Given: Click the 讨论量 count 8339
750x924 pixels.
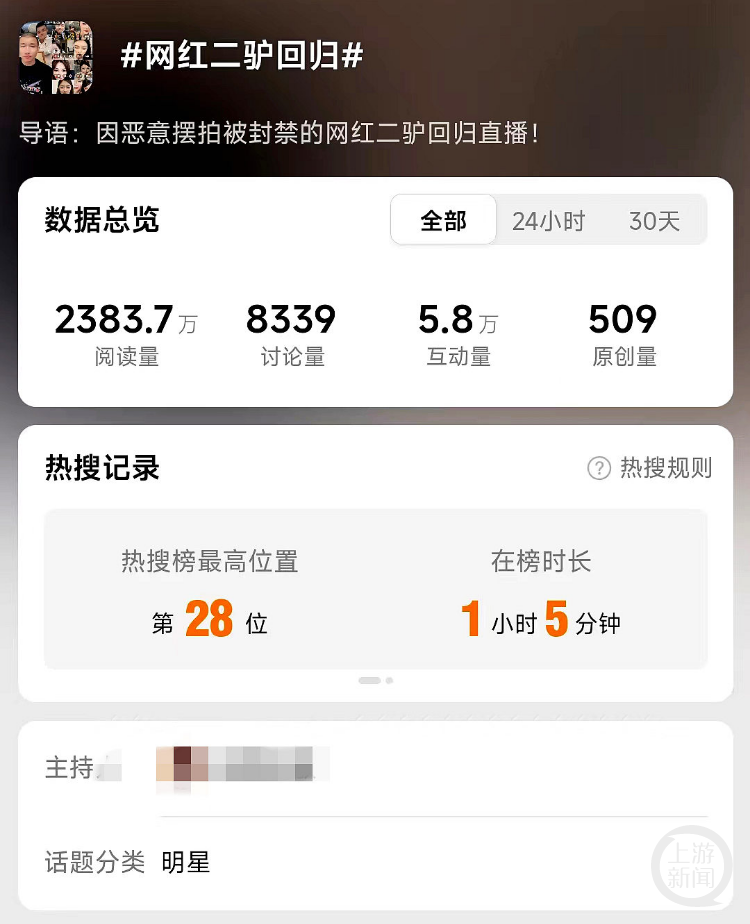Looking at the screenshot, I should click(290, 318).
